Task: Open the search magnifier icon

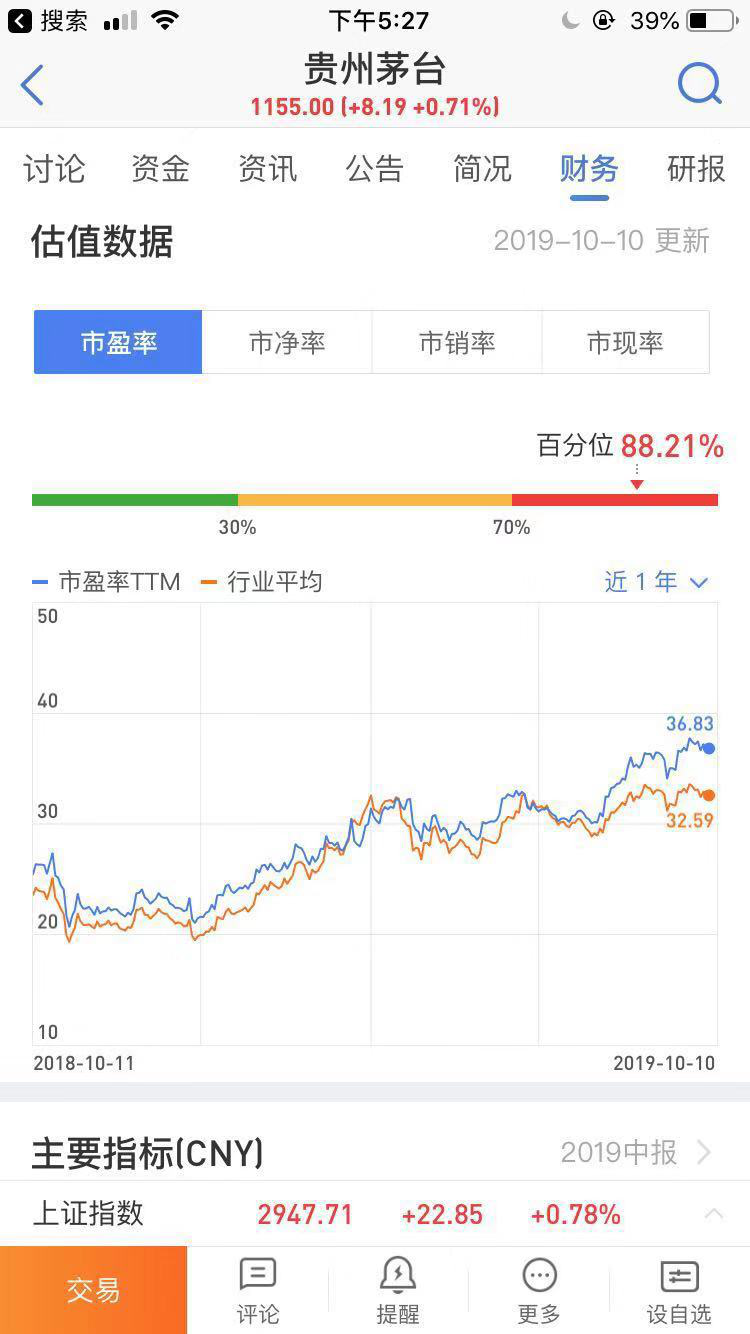Action: (700, 85)
